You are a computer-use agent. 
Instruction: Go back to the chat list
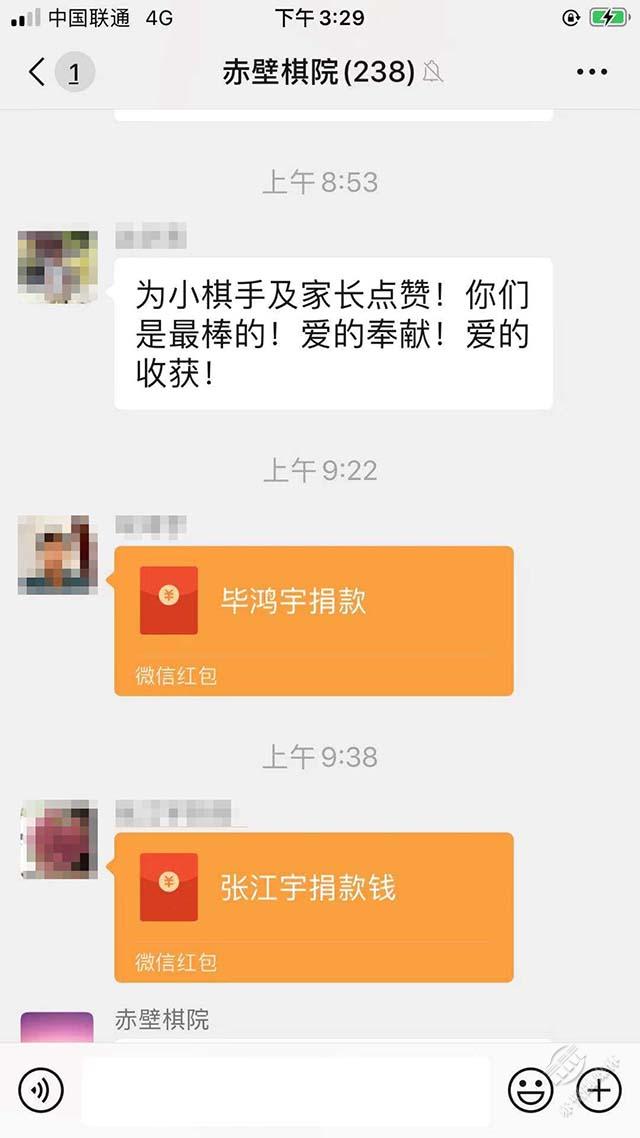pyautogui.click(x=38, y=72)
